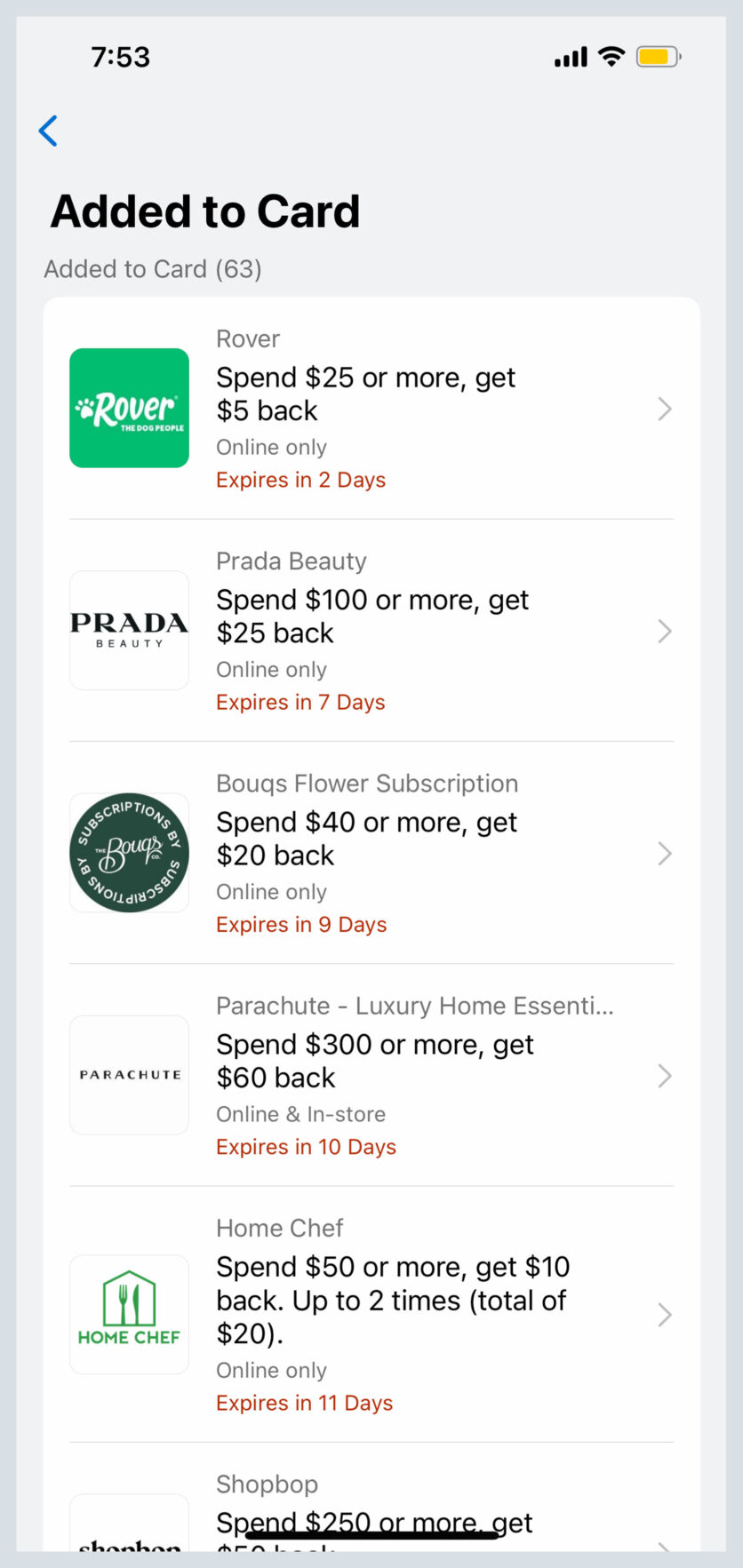Tap the Rover merchant logo
The width and height of the screenshot is (743, 1568).
[129, 409]
